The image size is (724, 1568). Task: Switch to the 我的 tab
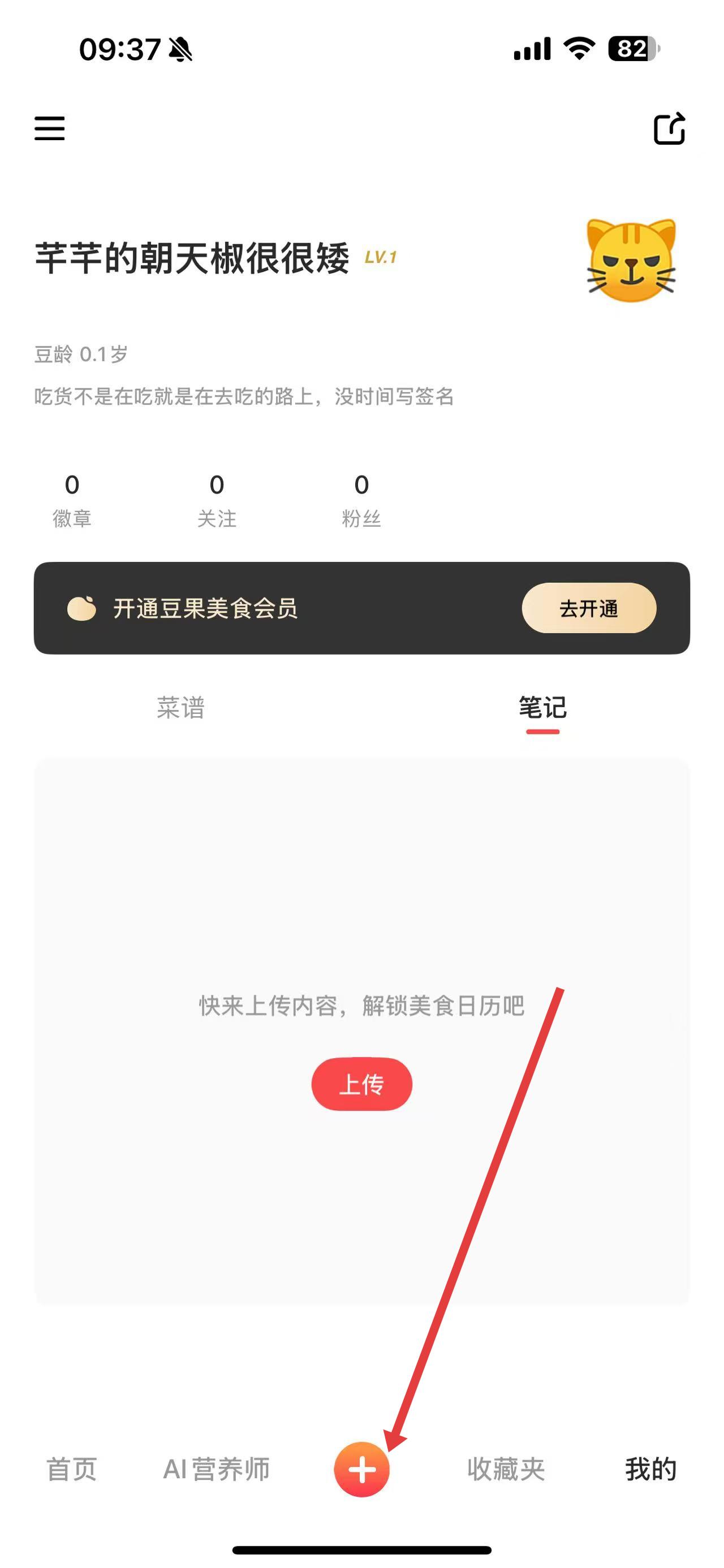click(x=650, y=1470)
